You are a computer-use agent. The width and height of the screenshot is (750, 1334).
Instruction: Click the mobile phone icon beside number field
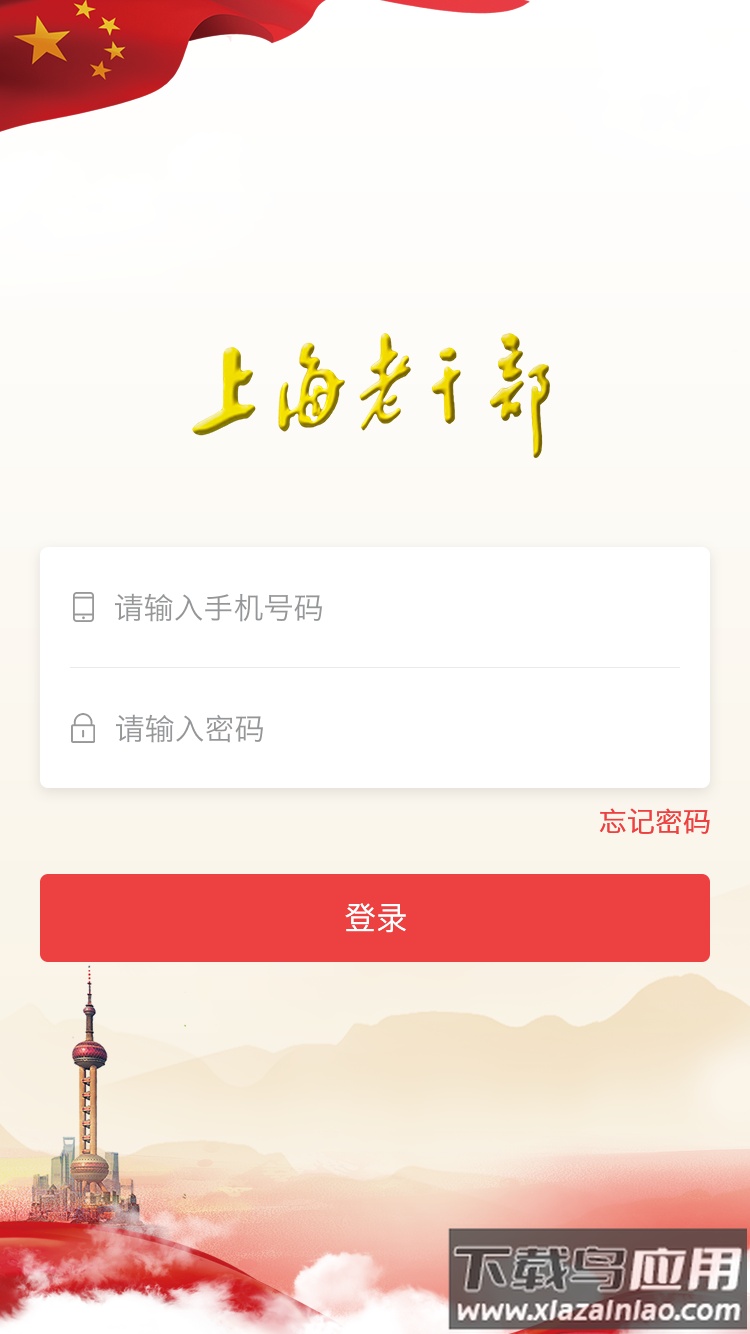[83, 608]
